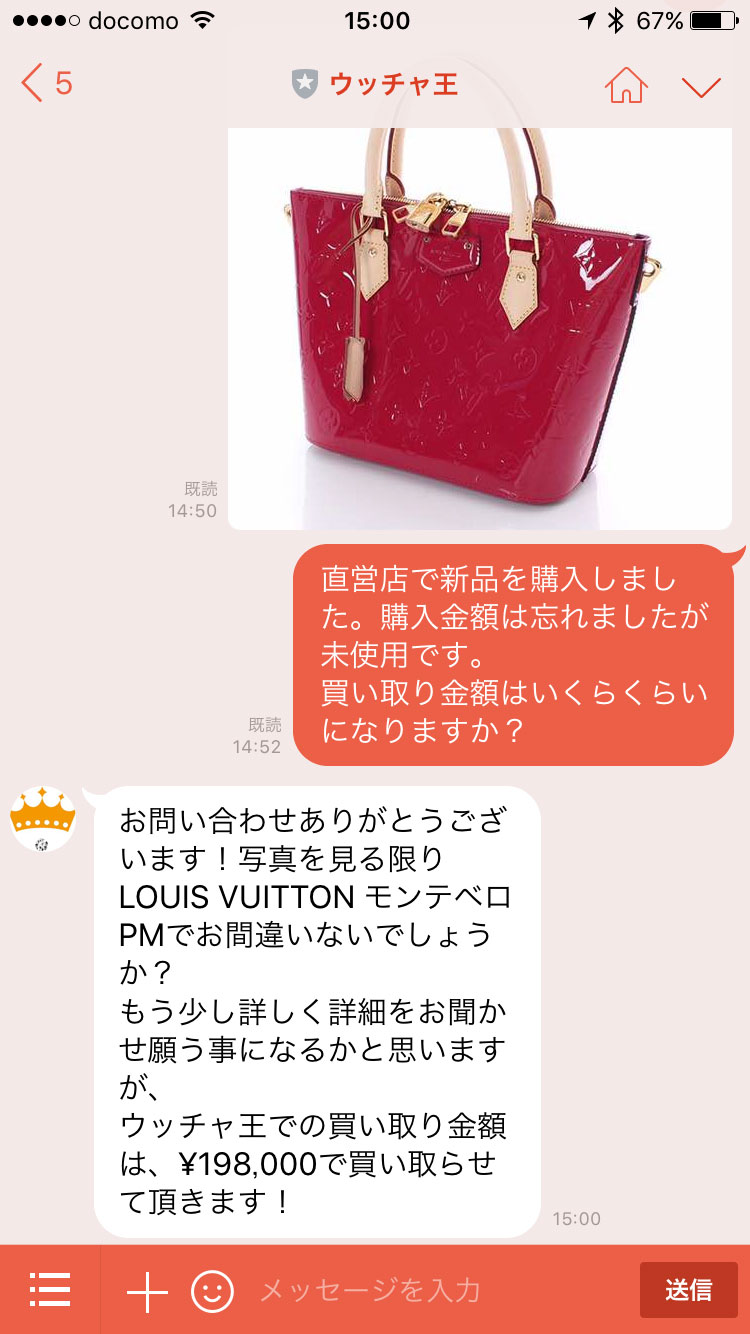Tap the crown avatar of ウッチャ王

coord(44,817)
